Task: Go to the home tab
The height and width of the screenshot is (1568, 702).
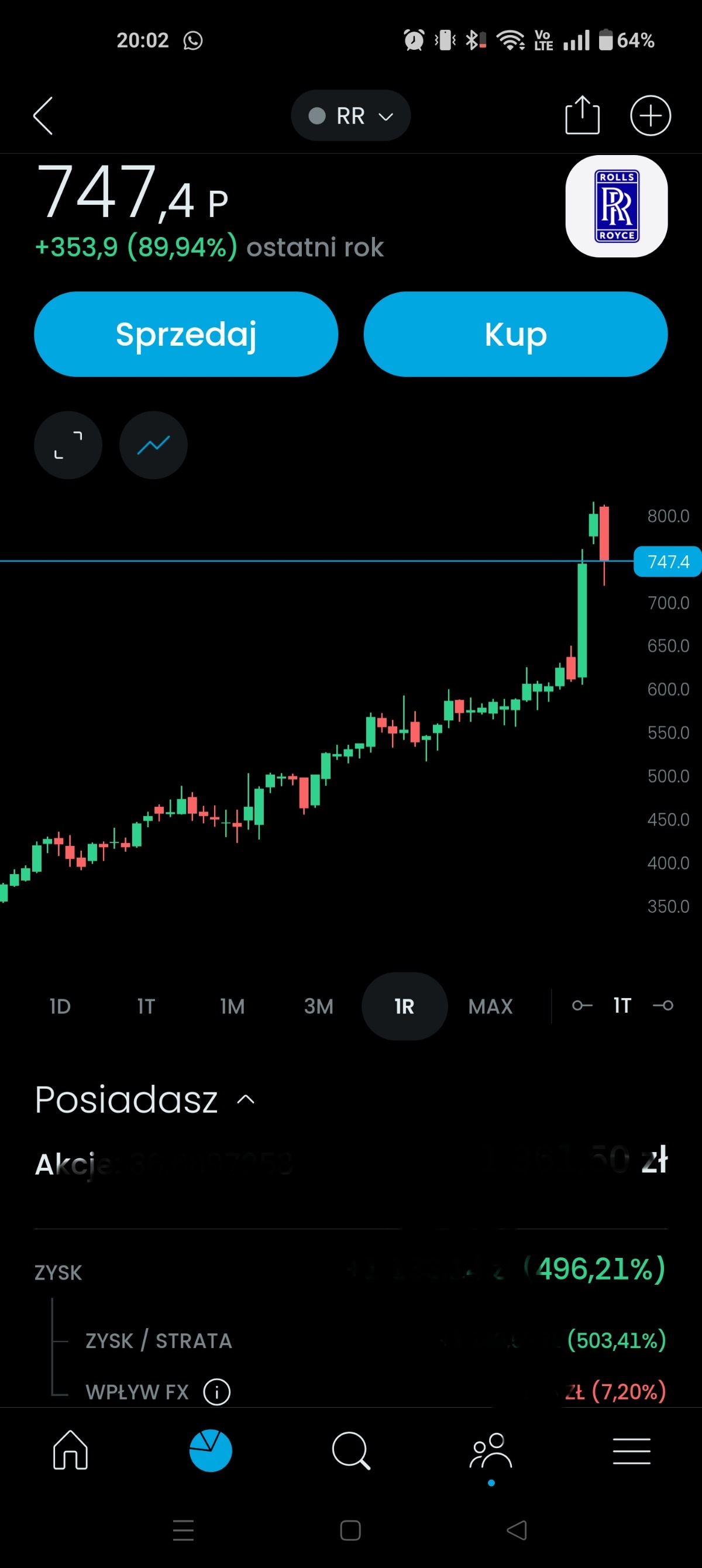Action: [71, 1450]
